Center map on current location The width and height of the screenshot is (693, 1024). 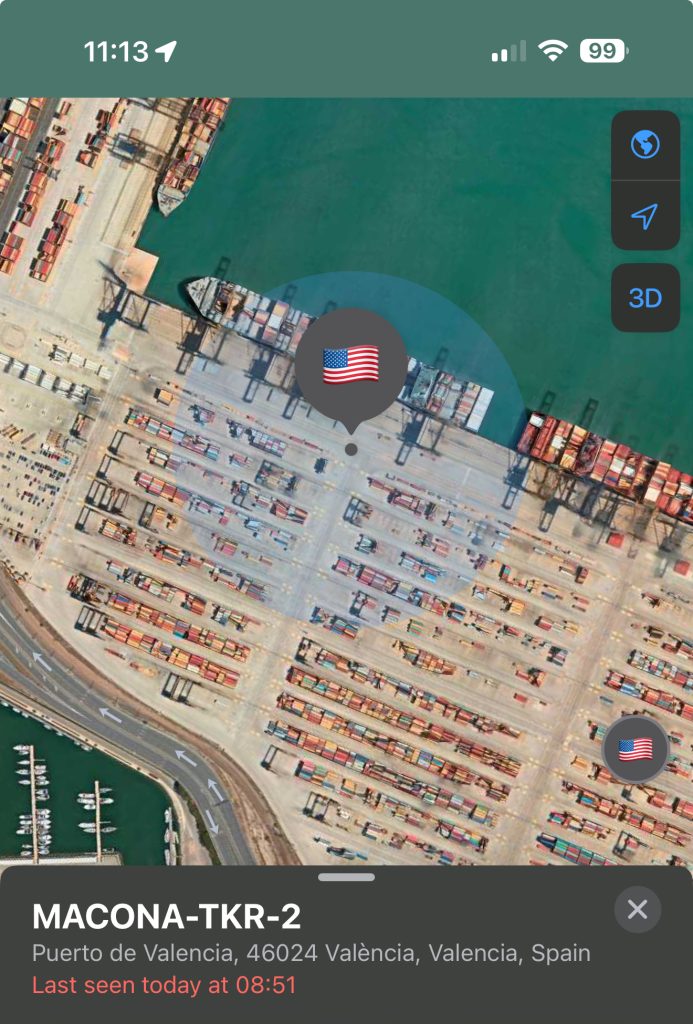645,216
